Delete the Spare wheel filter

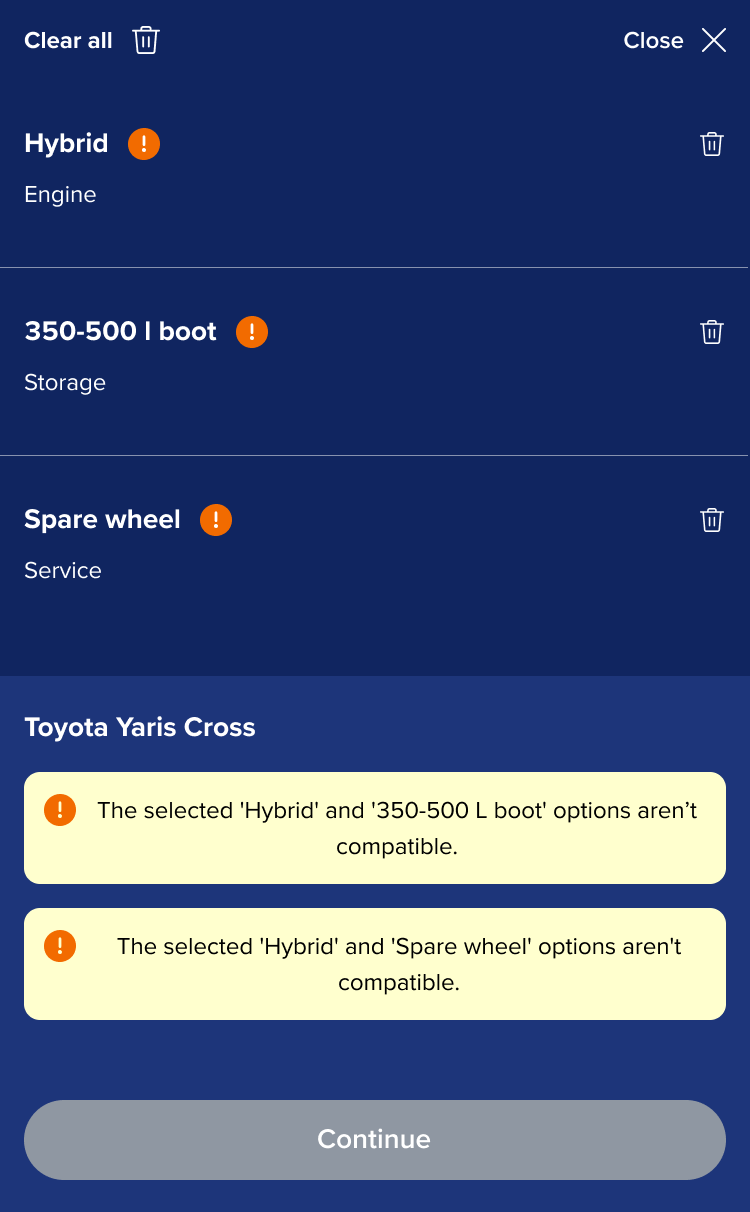711,520
